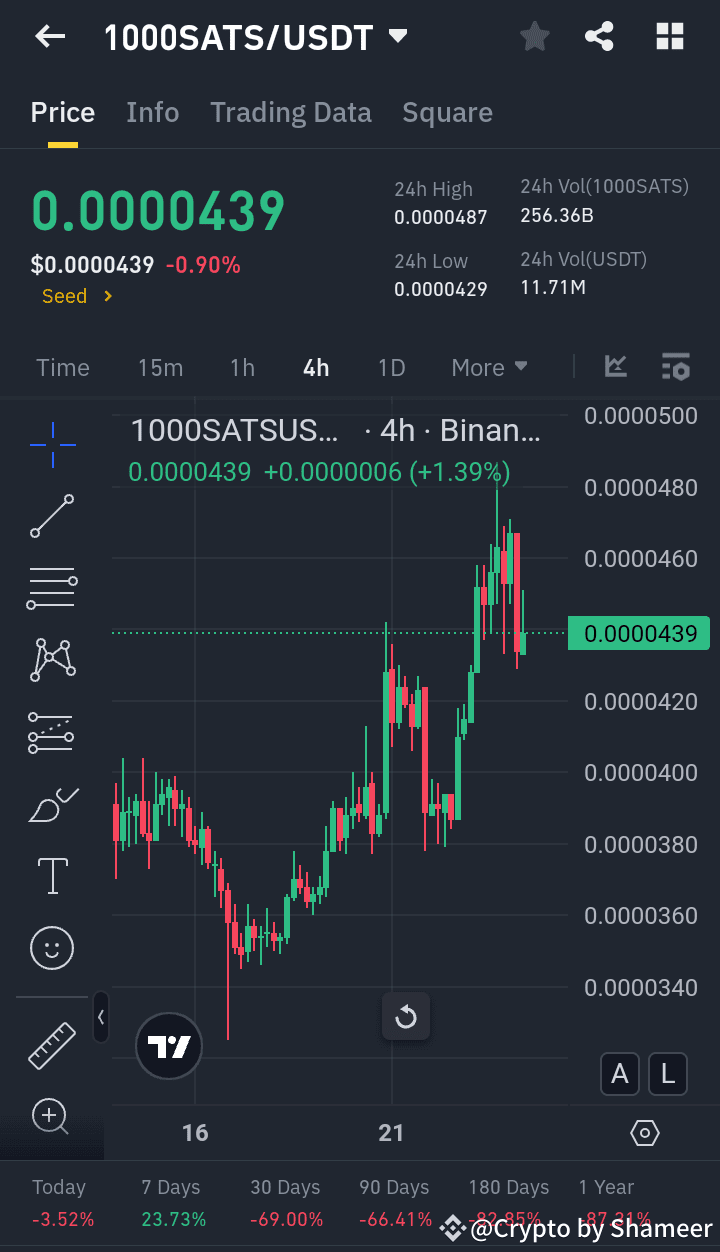Select the XABCD pattern tool

coord(51,660)
